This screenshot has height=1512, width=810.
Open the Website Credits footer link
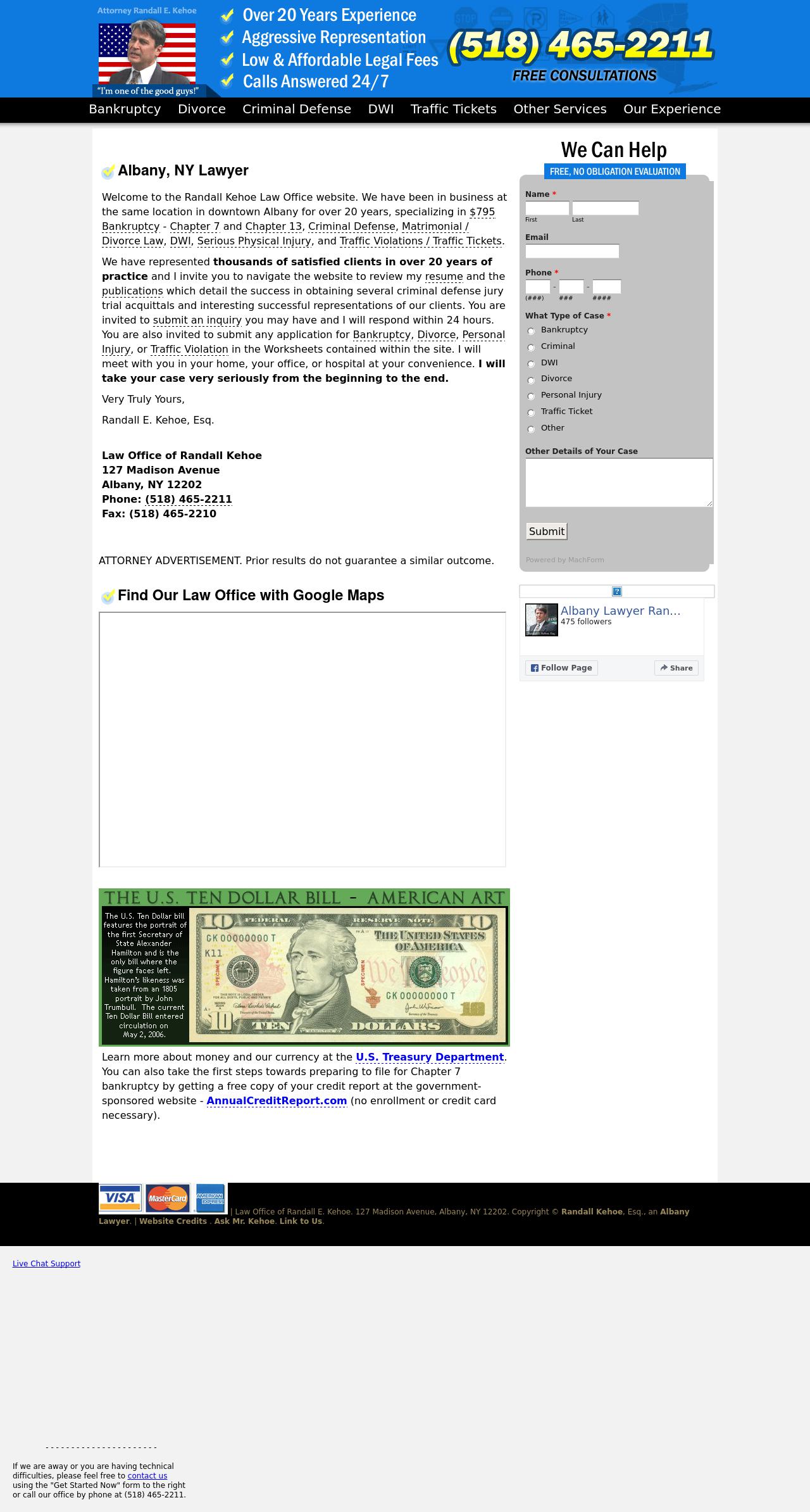pos(173,1221)
